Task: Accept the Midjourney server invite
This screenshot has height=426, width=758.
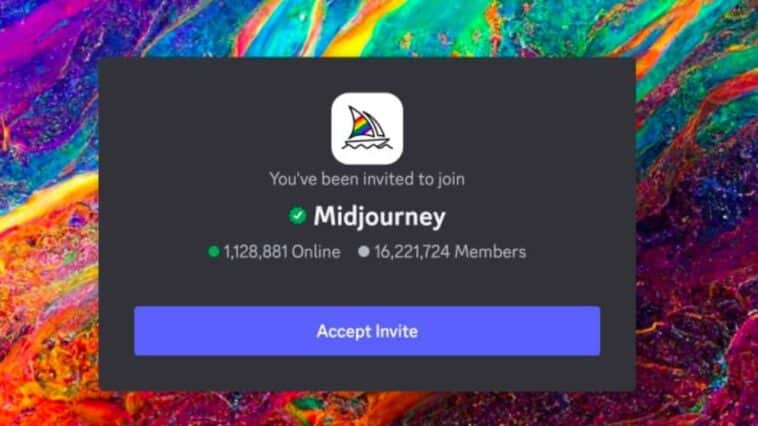Action: tap(367, 331)
